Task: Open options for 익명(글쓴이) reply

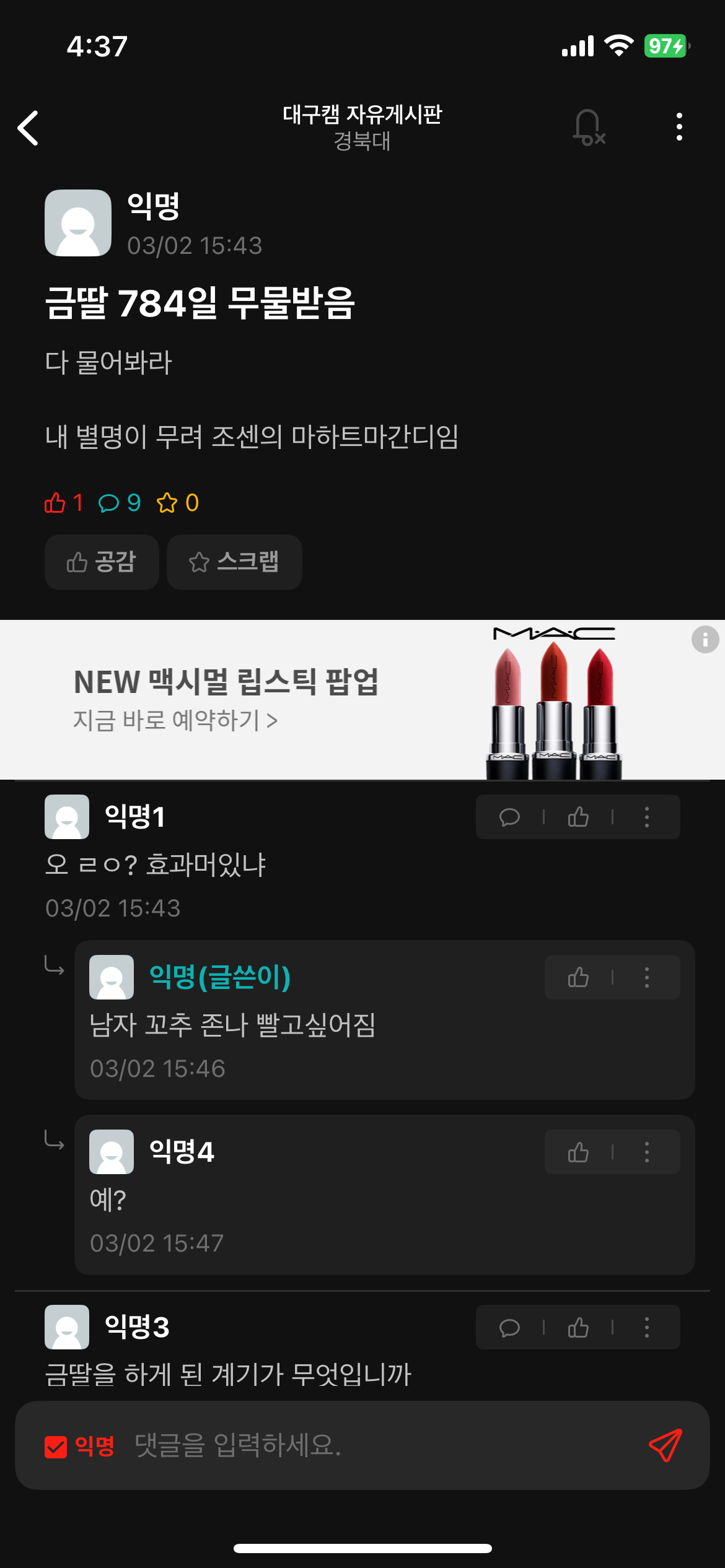Action: click(647, 977)
